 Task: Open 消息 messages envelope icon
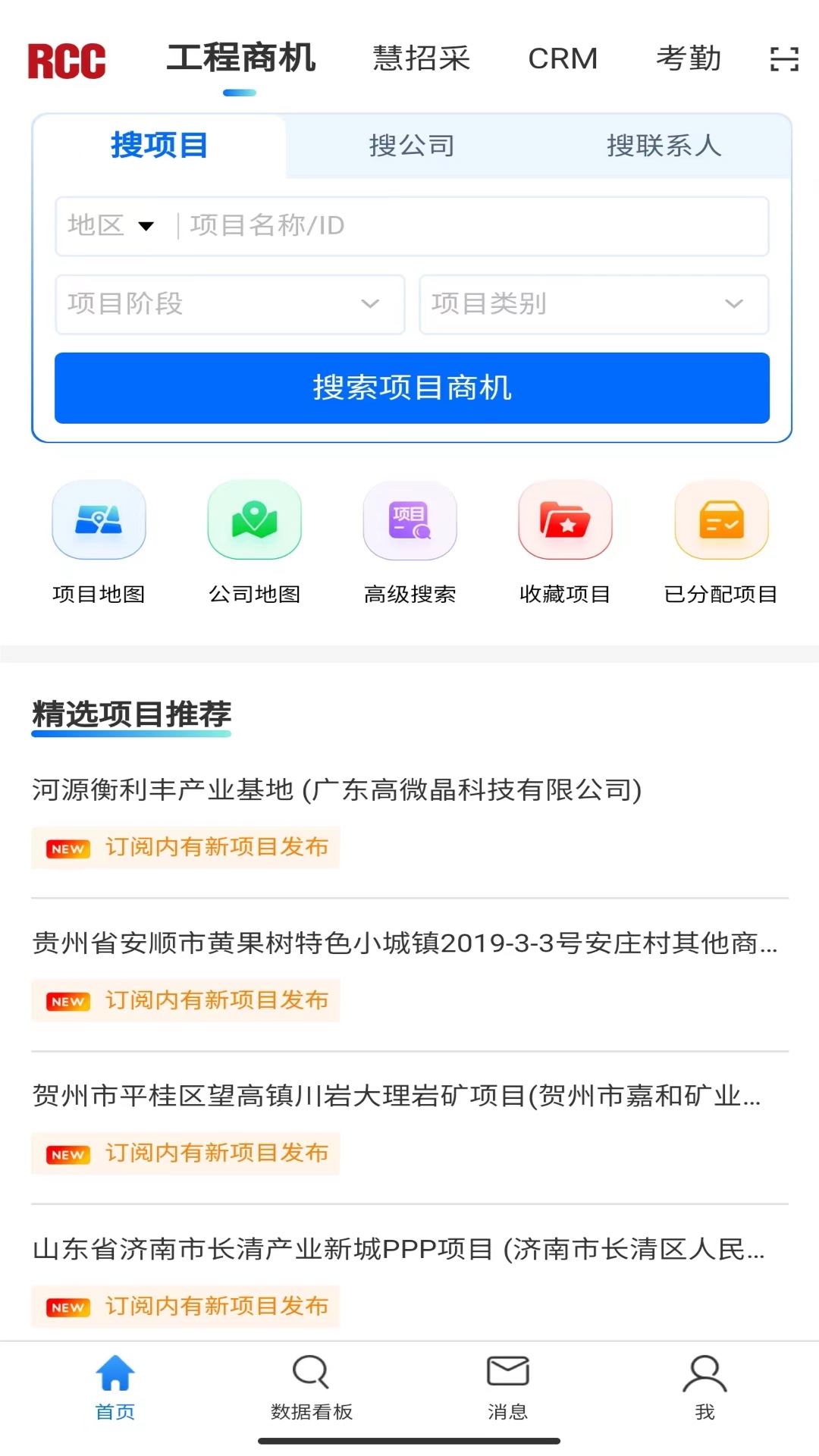pos(507,1385)
